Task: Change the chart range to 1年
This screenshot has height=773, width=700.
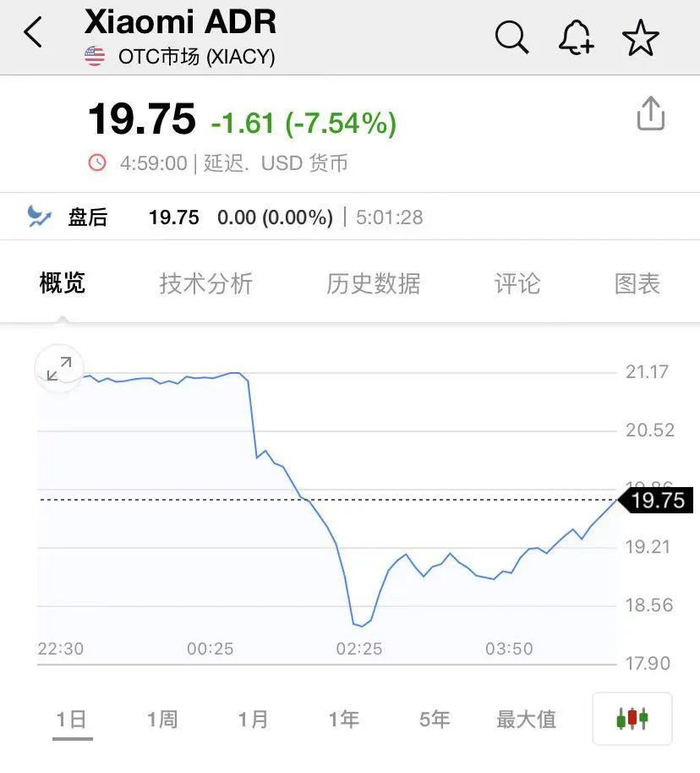Action: 343,719
